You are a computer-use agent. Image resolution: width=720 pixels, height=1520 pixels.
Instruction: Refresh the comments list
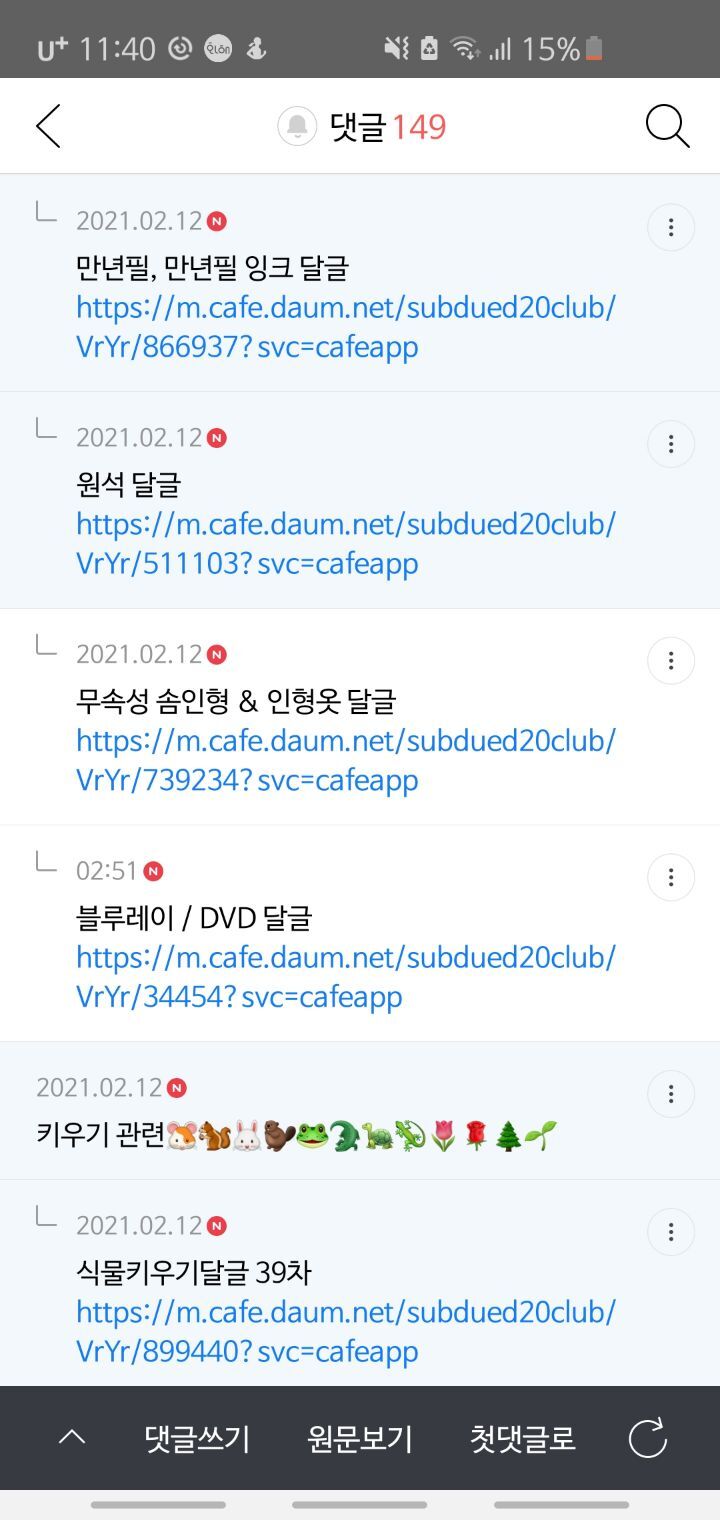pyautogui.click(x=648, y=1439)
